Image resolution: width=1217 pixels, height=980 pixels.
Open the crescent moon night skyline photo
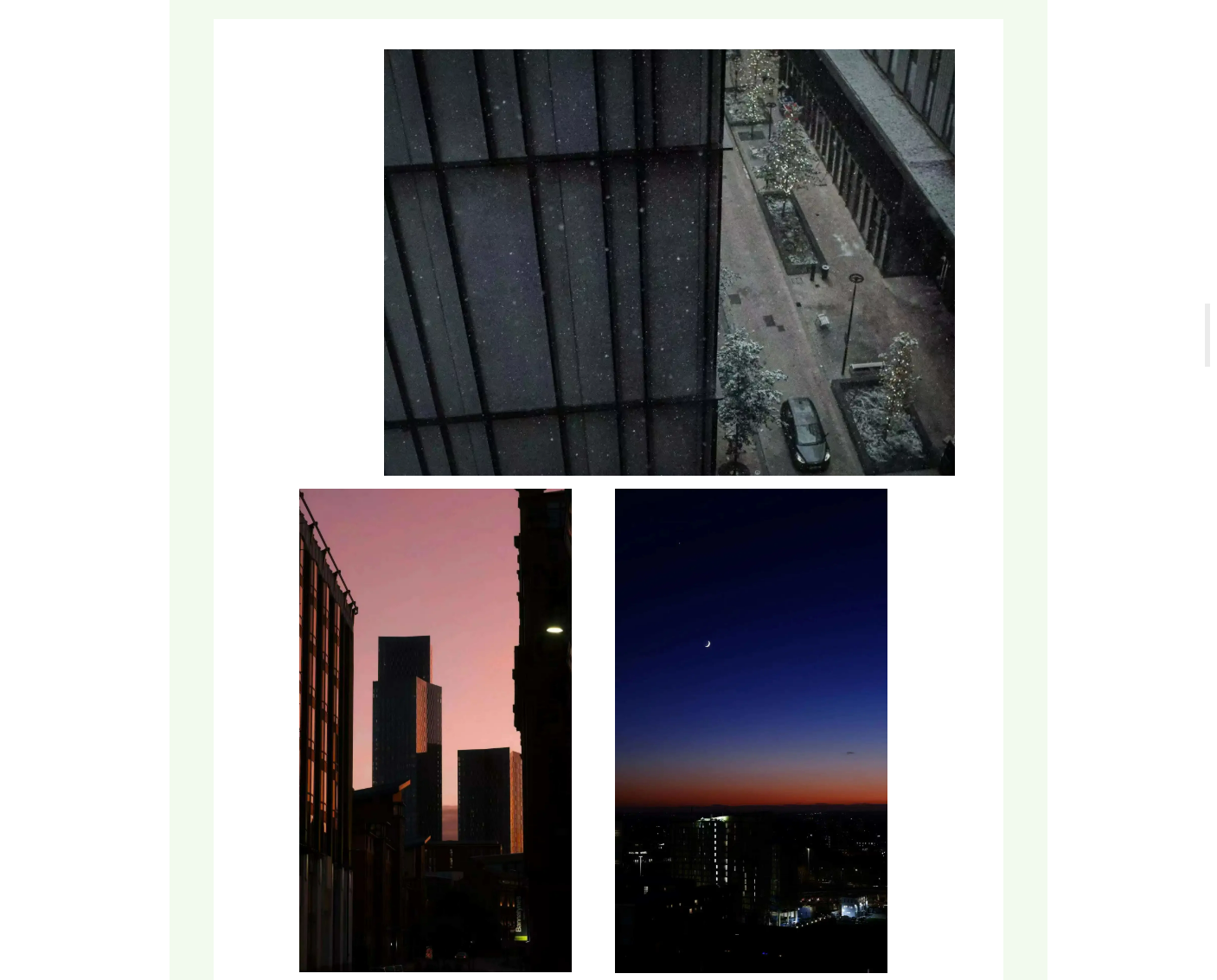pos(750,729)
